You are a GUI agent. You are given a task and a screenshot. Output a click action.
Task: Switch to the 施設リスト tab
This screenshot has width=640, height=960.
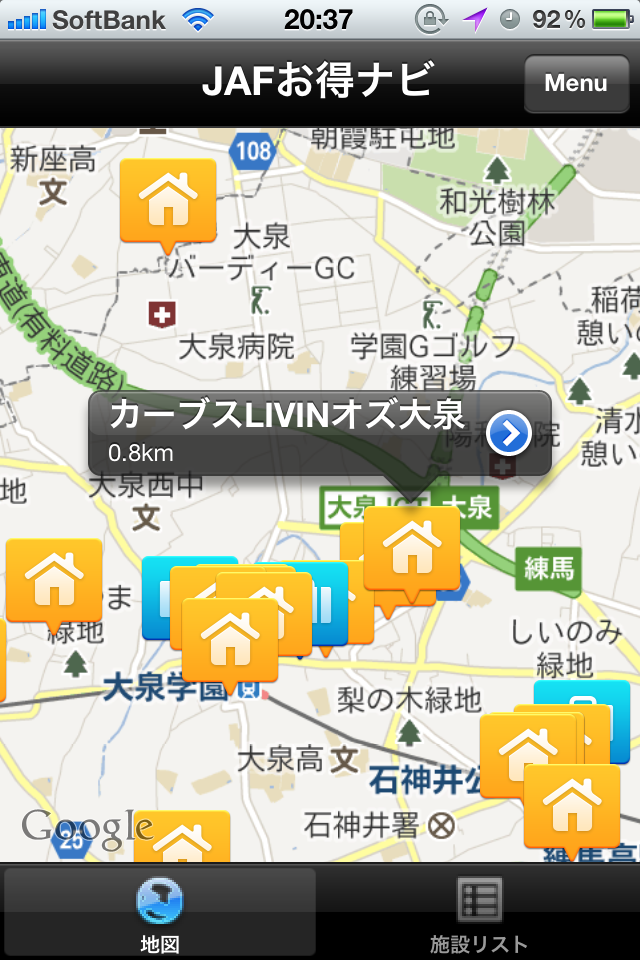click(479, 912)
